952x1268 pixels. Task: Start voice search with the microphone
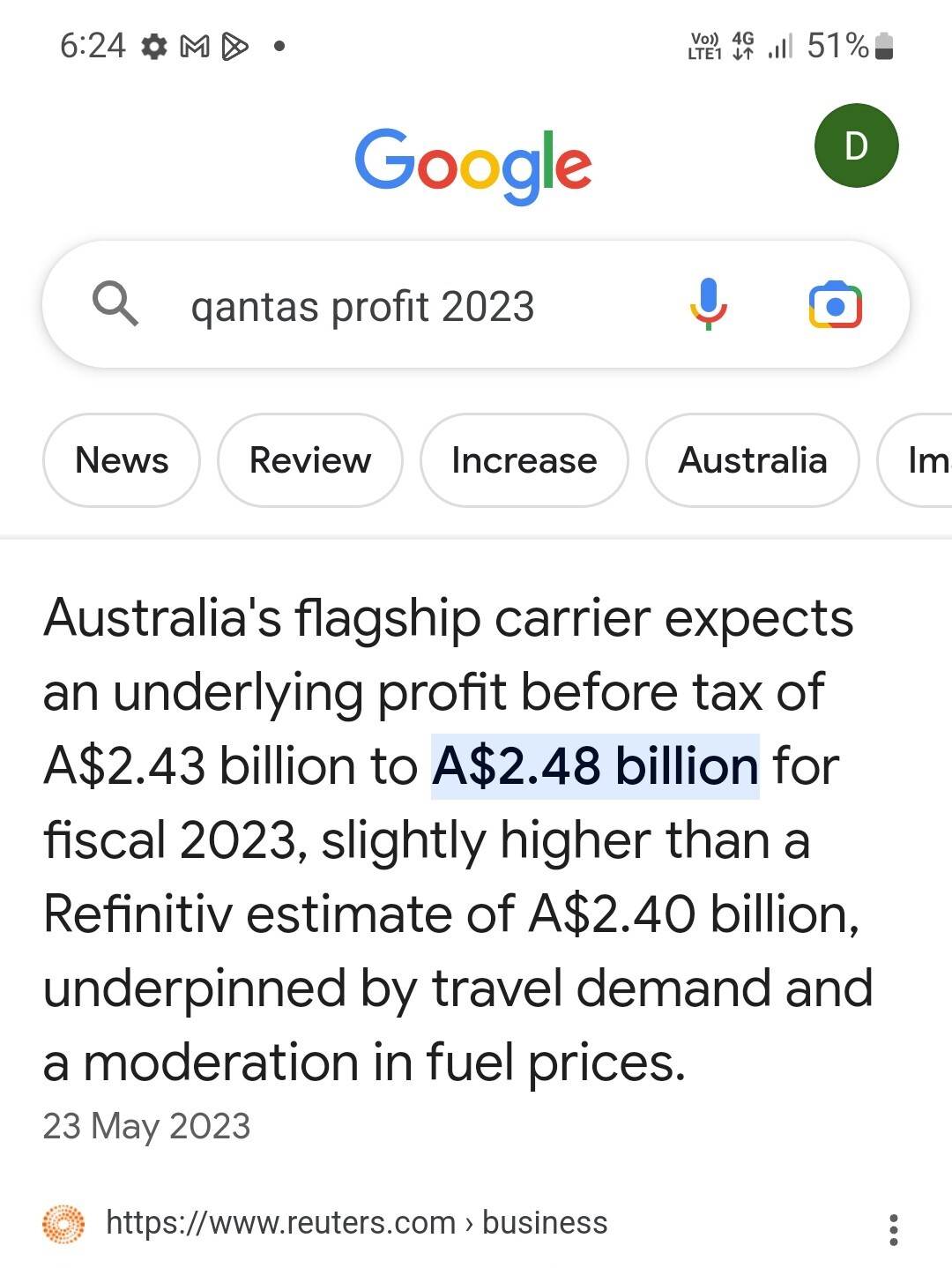(708, 304)
